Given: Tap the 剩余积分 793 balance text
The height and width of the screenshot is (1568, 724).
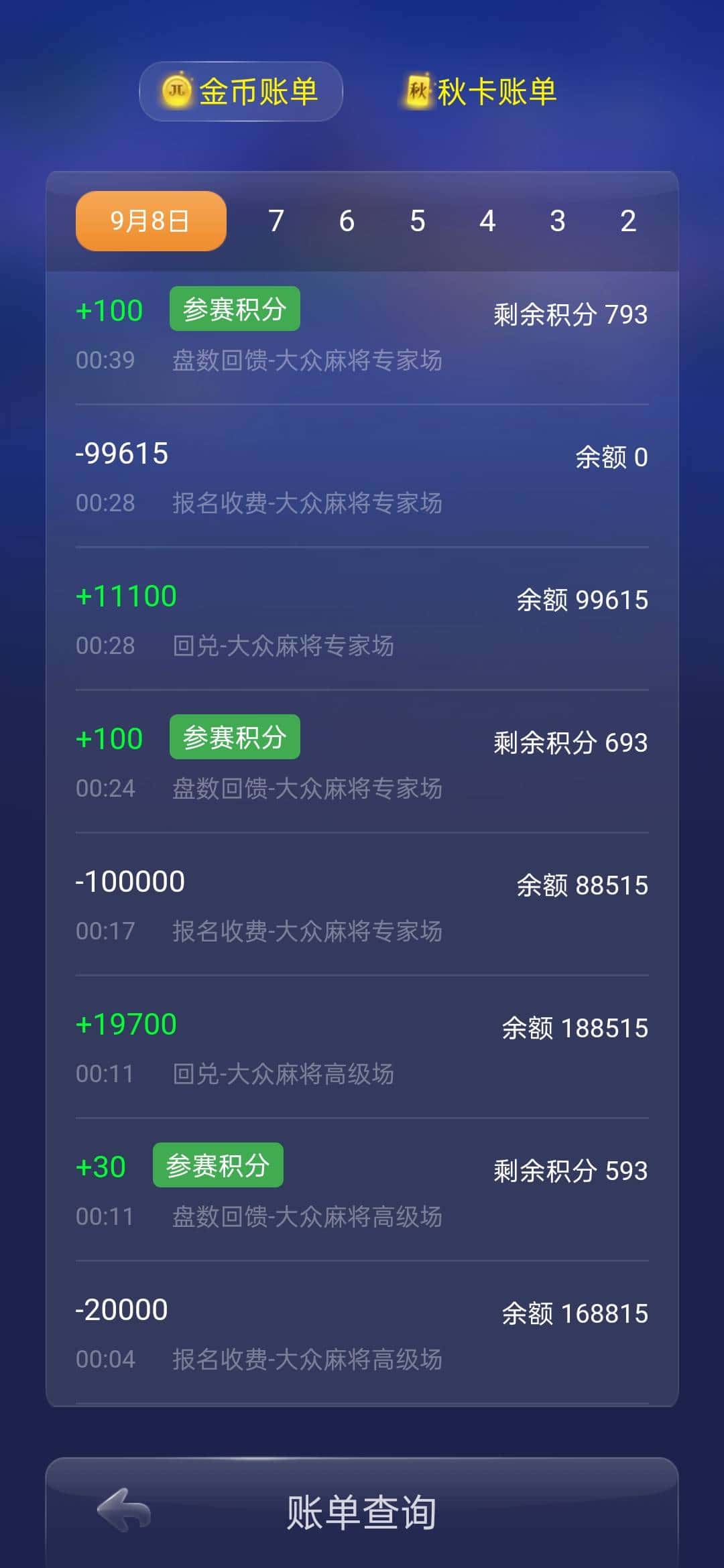Looking at the screenshot, I should pyautogui.click(x=568, y=314).
